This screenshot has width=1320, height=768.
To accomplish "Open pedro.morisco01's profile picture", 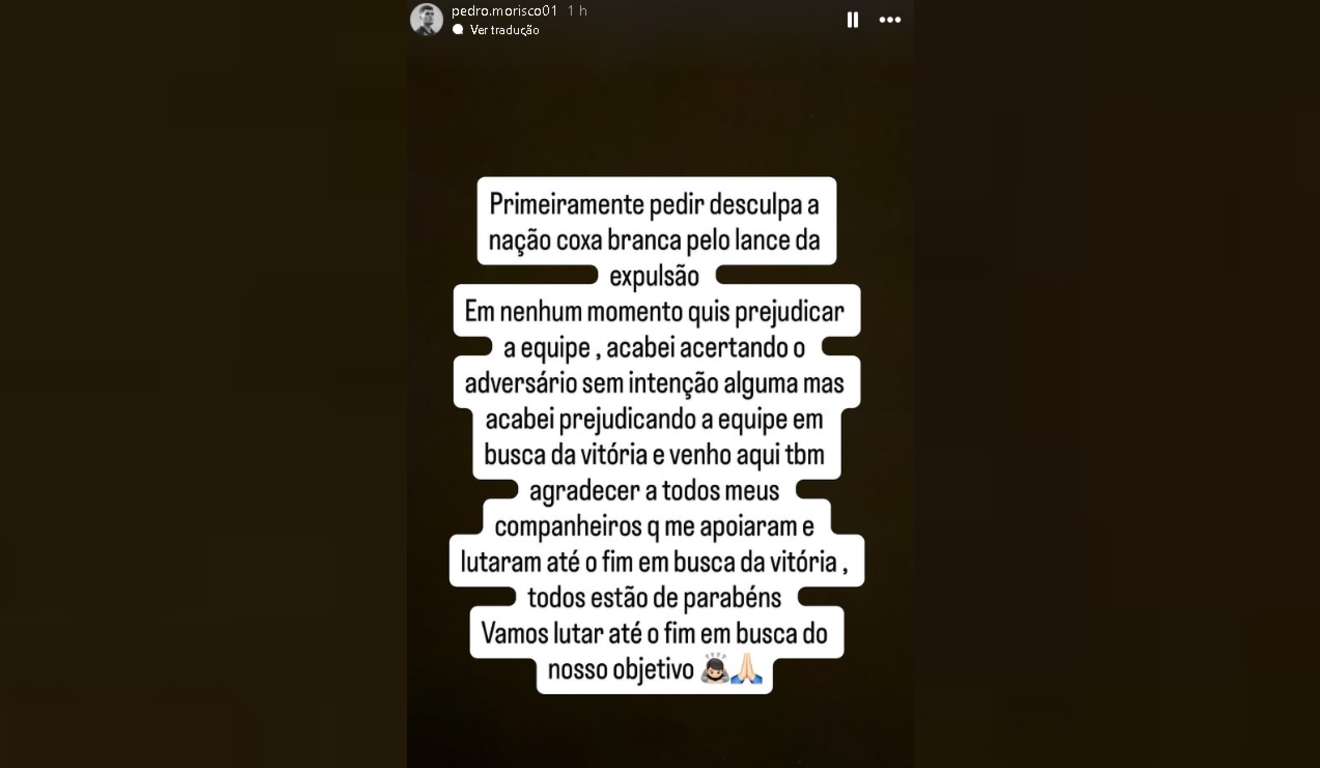I will pyautogui.click(x=427, y=20).
